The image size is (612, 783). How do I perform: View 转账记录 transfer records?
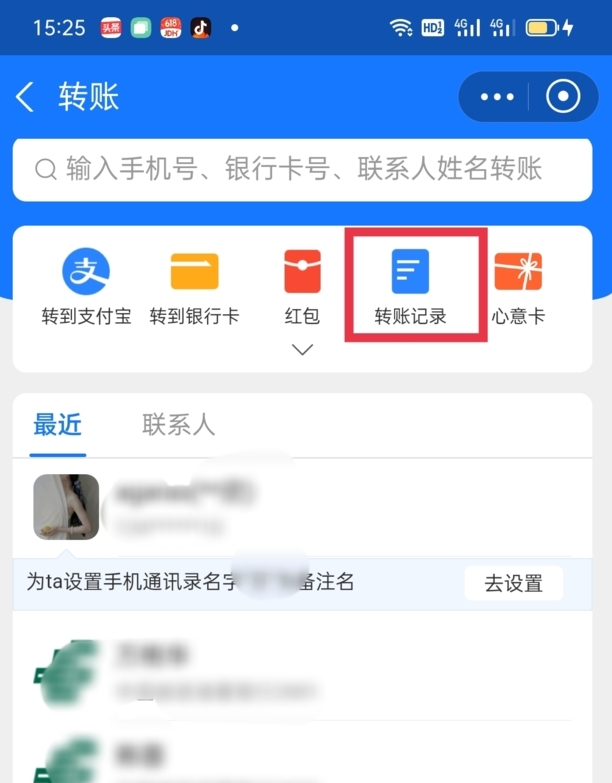tap(410, 286)
